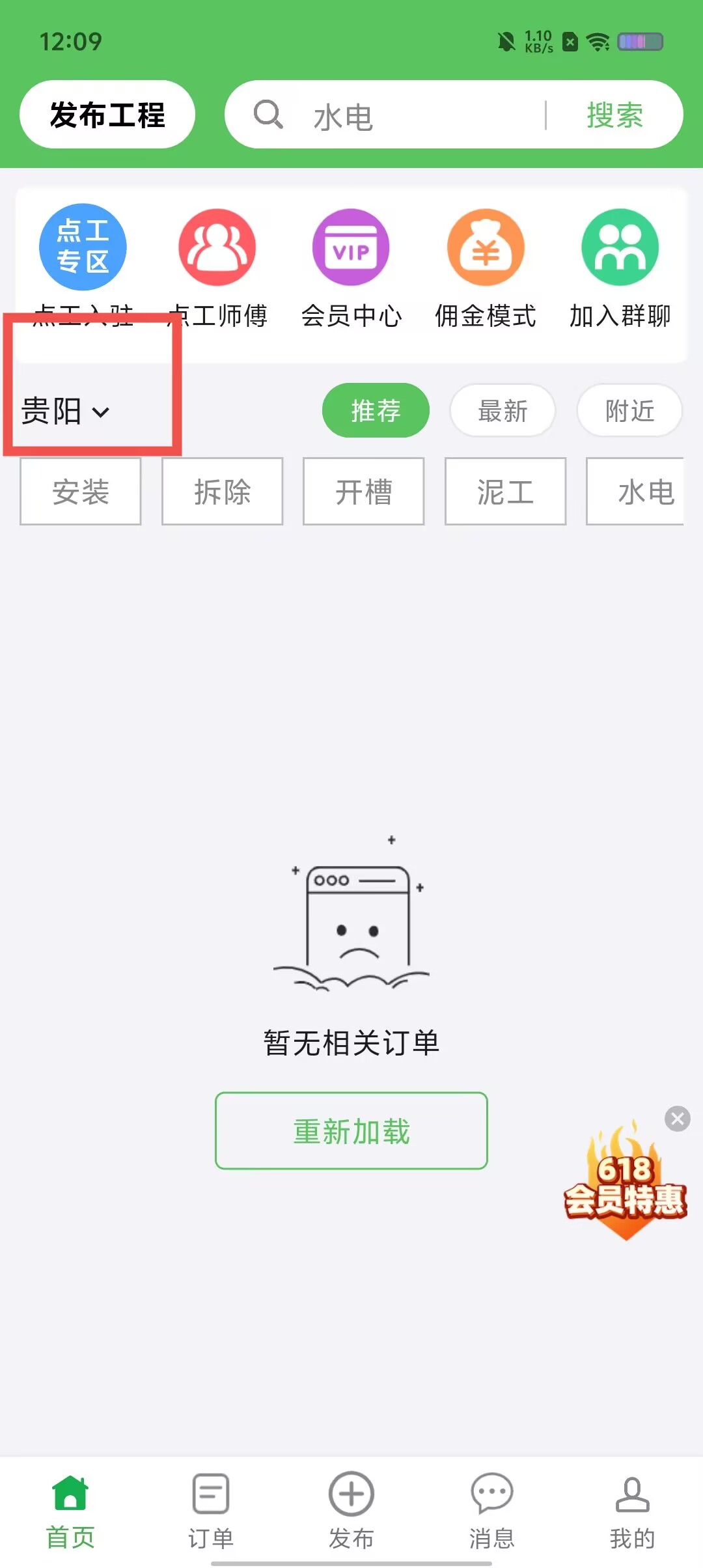Image resolution: width=703 pixels, height=1568 pixels.
Task: Switch to the 订单 tab
Action: [211, 1511]
